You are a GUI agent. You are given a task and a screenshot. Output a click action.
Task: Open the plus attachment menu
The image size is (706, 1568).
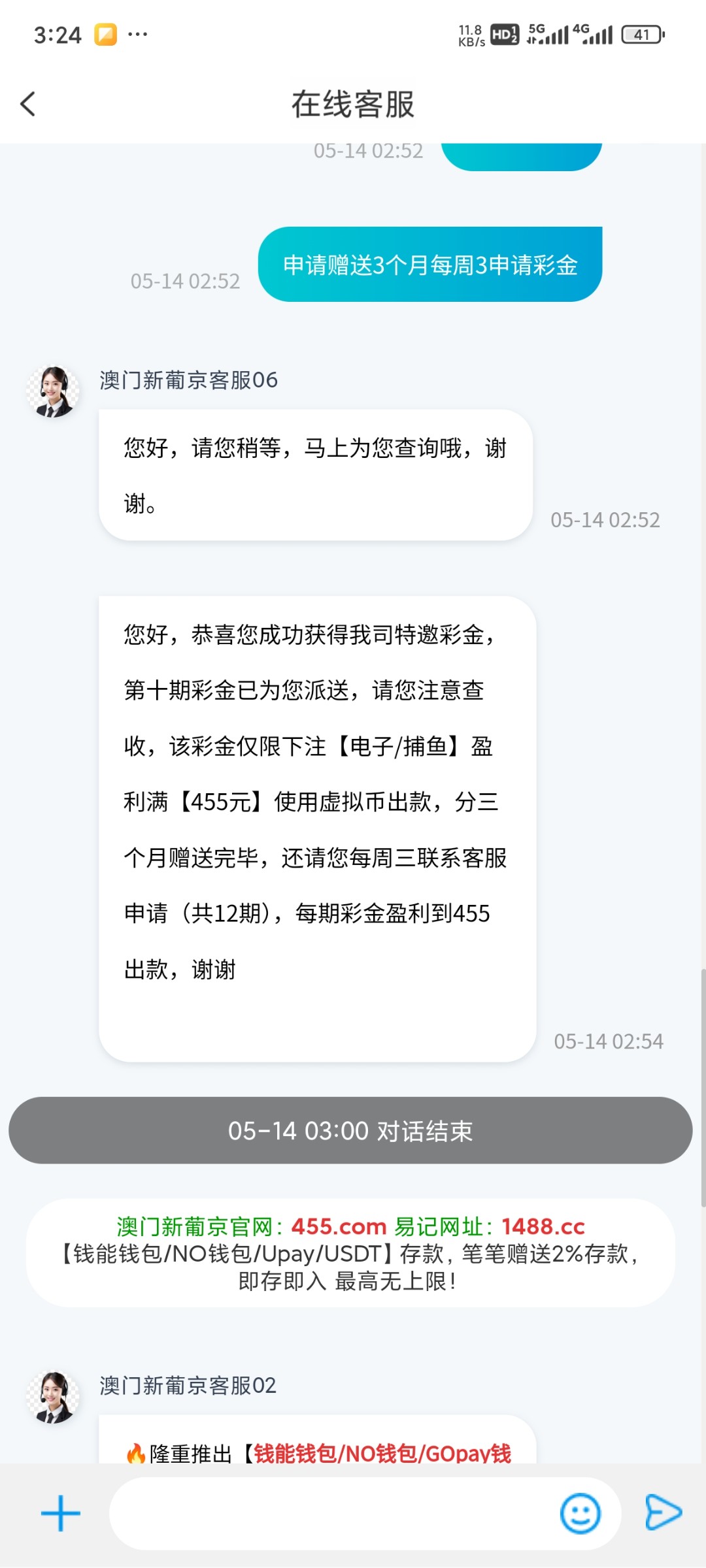tap(60, 1513)
